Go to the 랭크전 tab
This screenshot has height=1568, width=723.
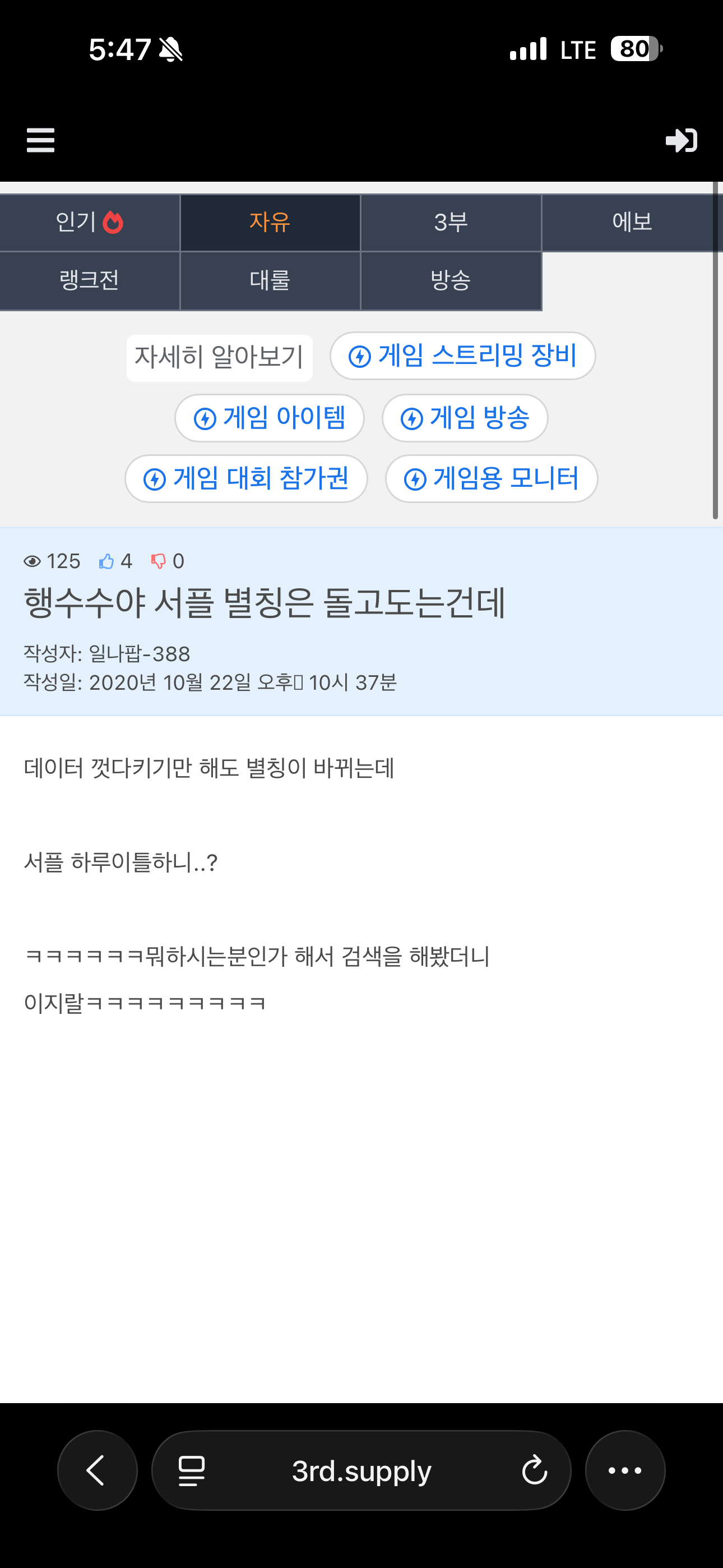point(90,280)
